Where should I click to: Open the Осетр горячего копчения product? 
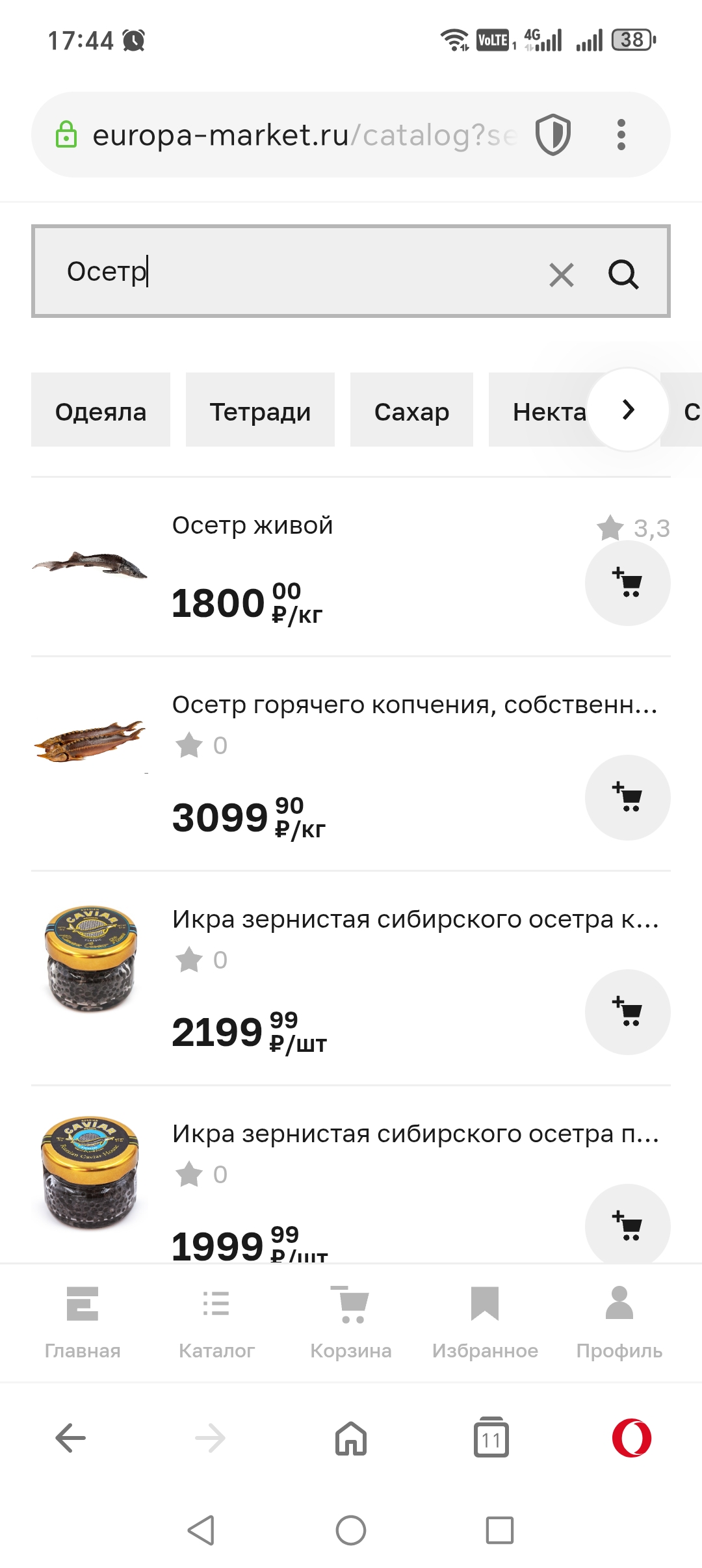[x=414, y=705]
